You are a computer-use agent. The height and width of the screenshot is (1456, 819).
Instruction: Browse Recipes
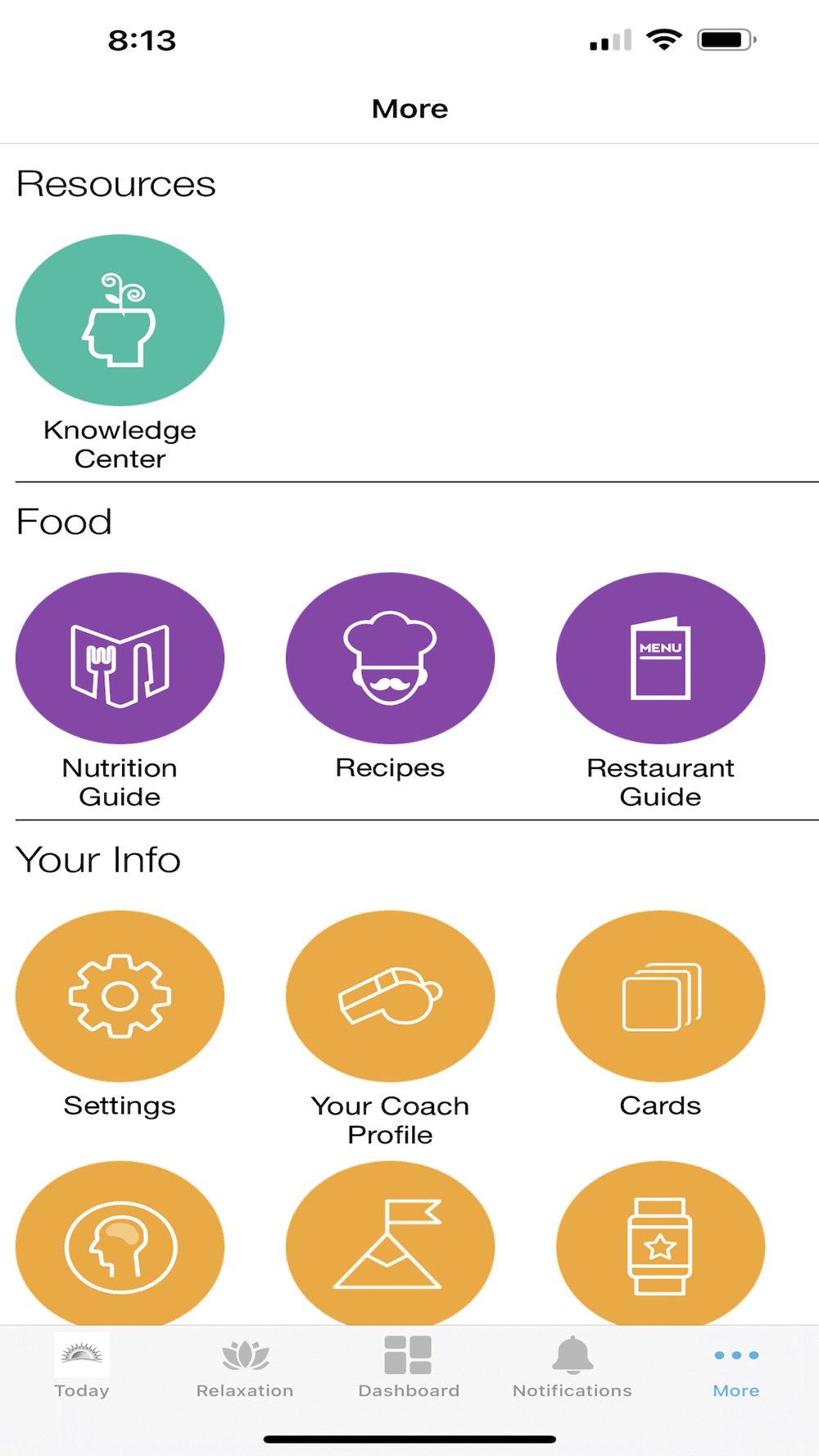[x=390, y=658]
